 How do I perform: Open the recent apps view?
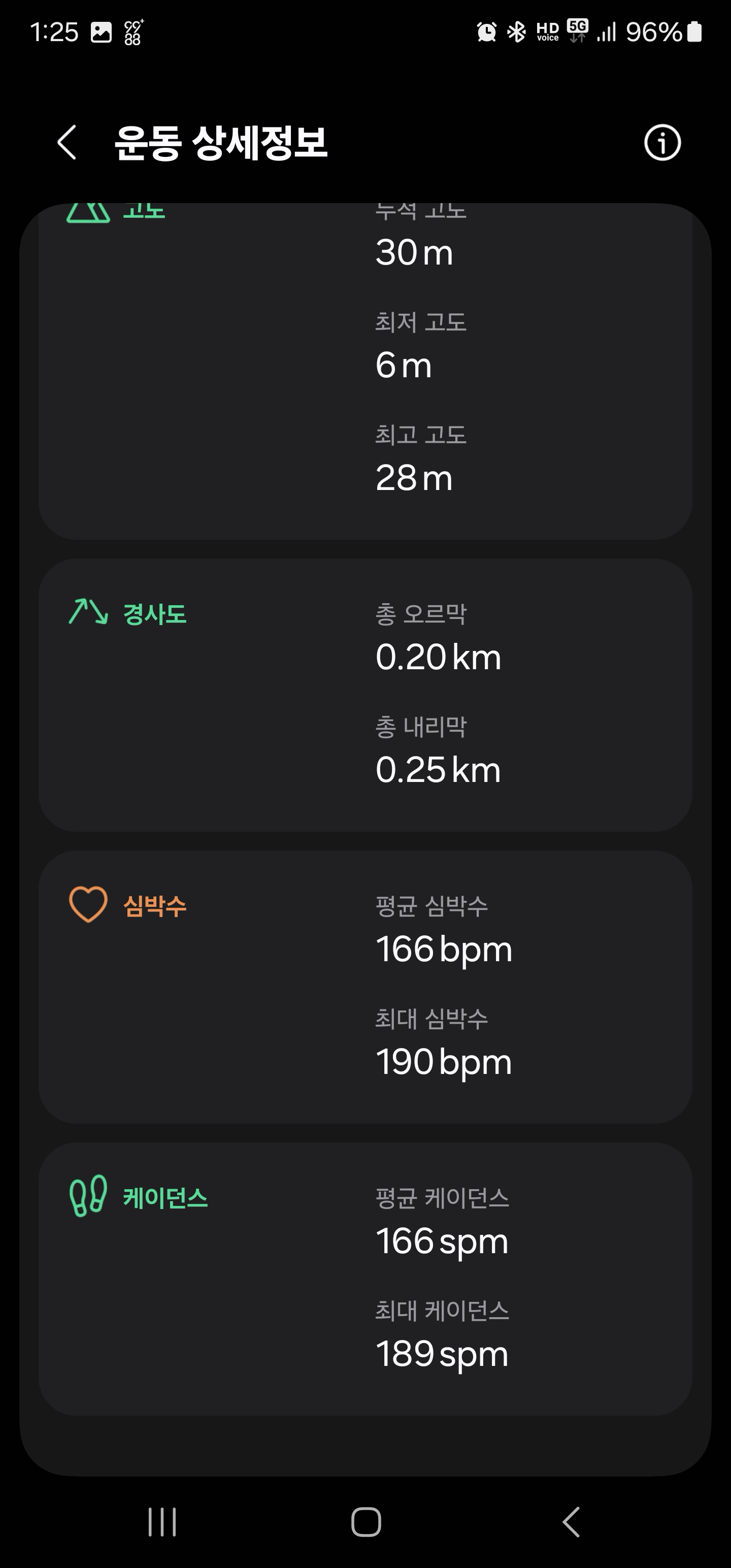(x=162, y=1522)
